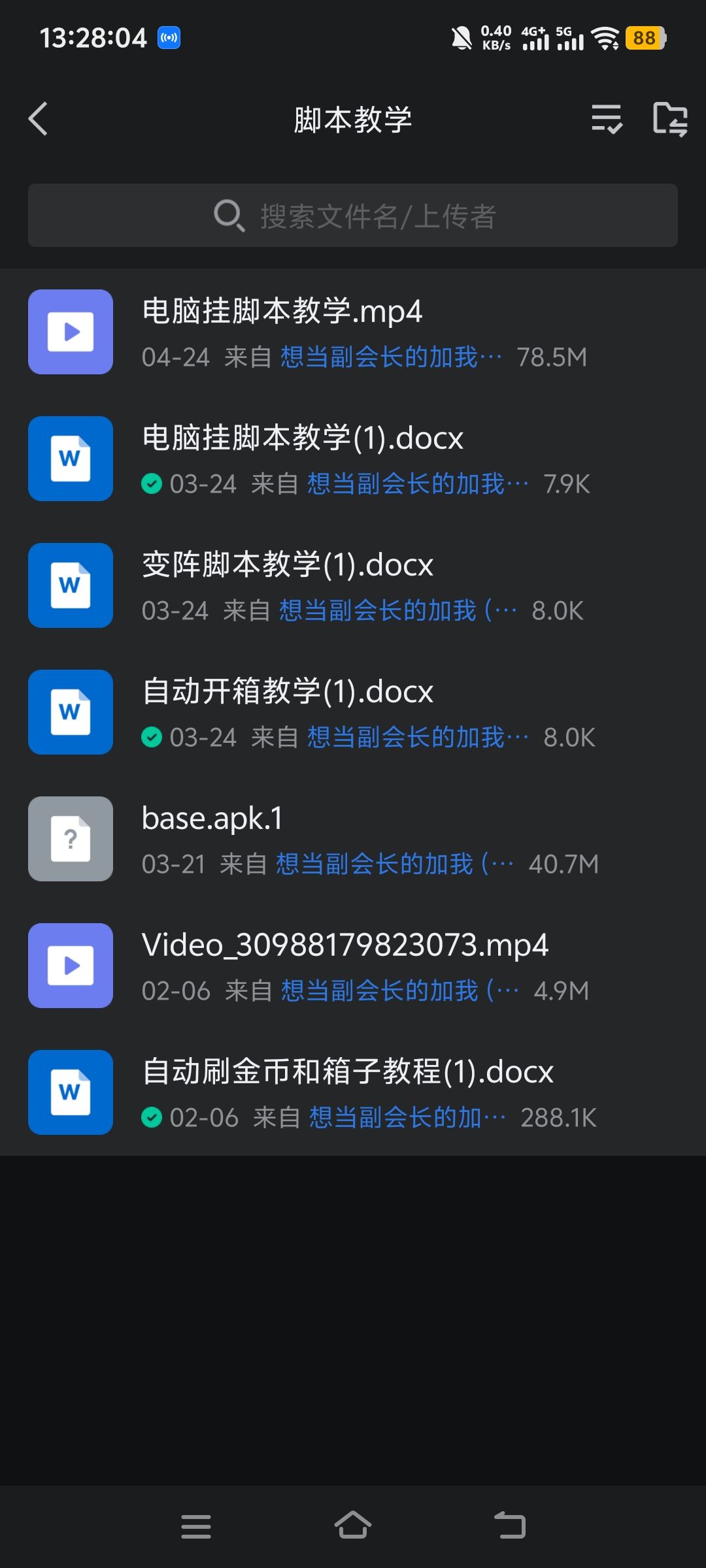
Task: Tap the system home button
Action: (x=353, y=1526)
